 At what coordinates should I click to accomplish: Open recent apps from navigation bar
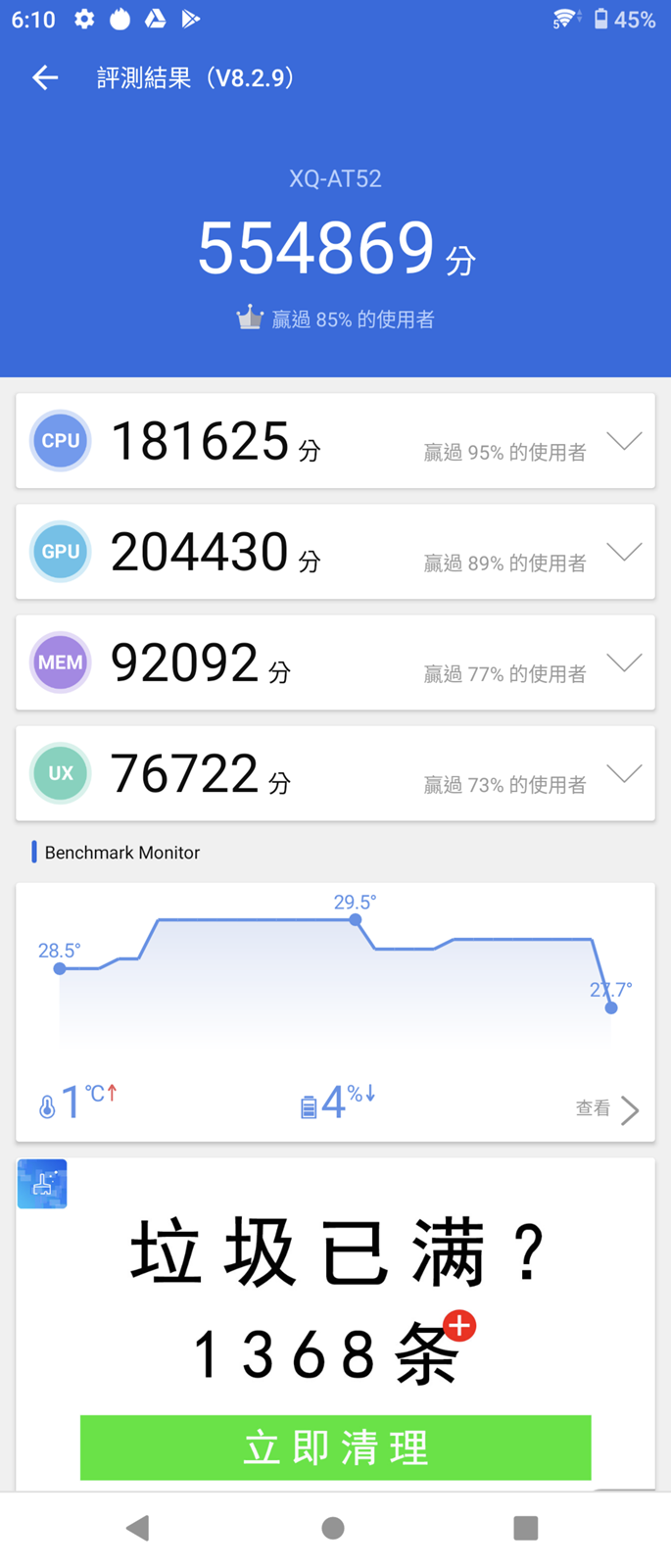click(x=526, y=1528)
